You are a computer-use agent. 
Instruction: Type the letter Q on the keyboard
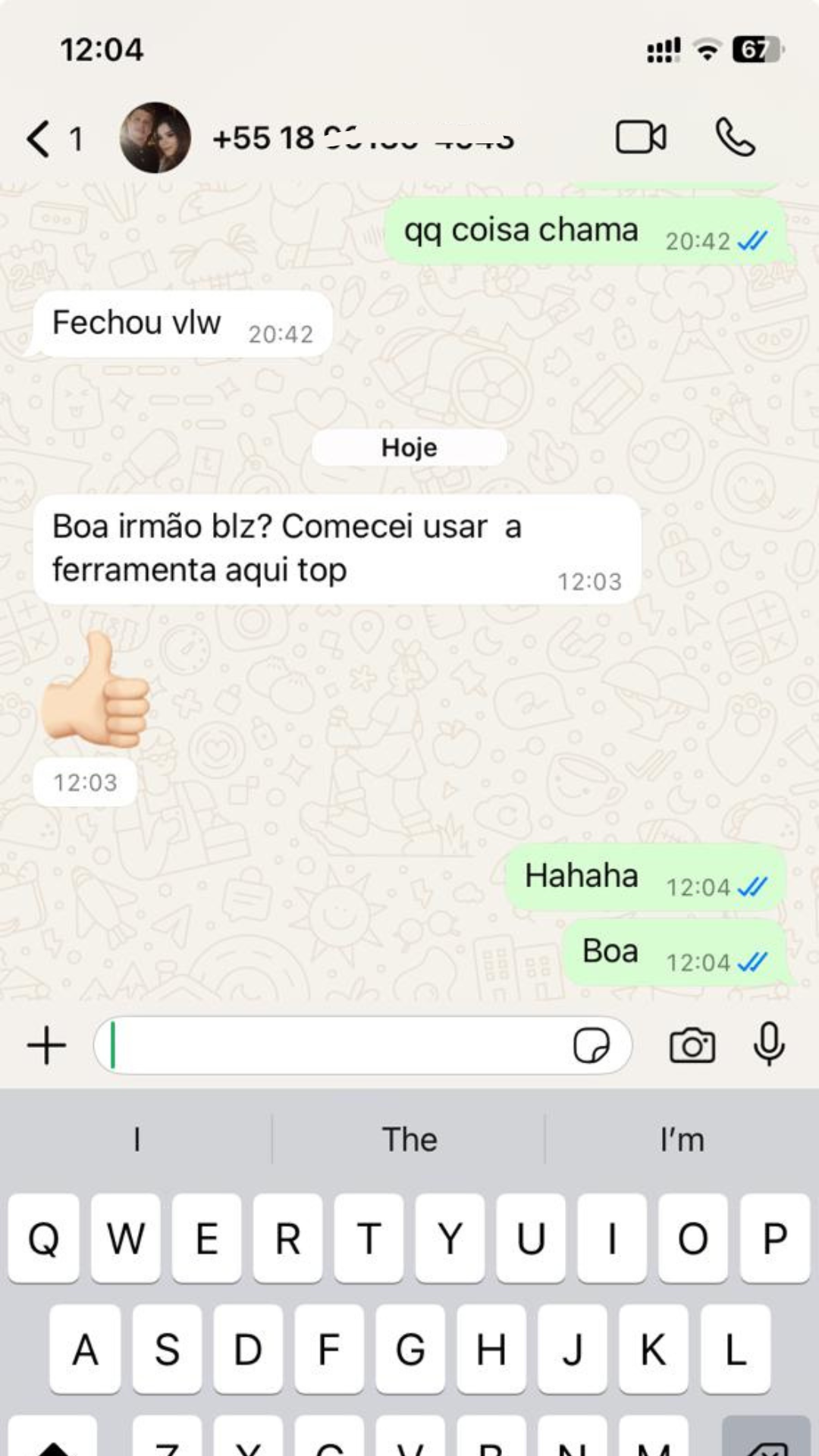44,1239
